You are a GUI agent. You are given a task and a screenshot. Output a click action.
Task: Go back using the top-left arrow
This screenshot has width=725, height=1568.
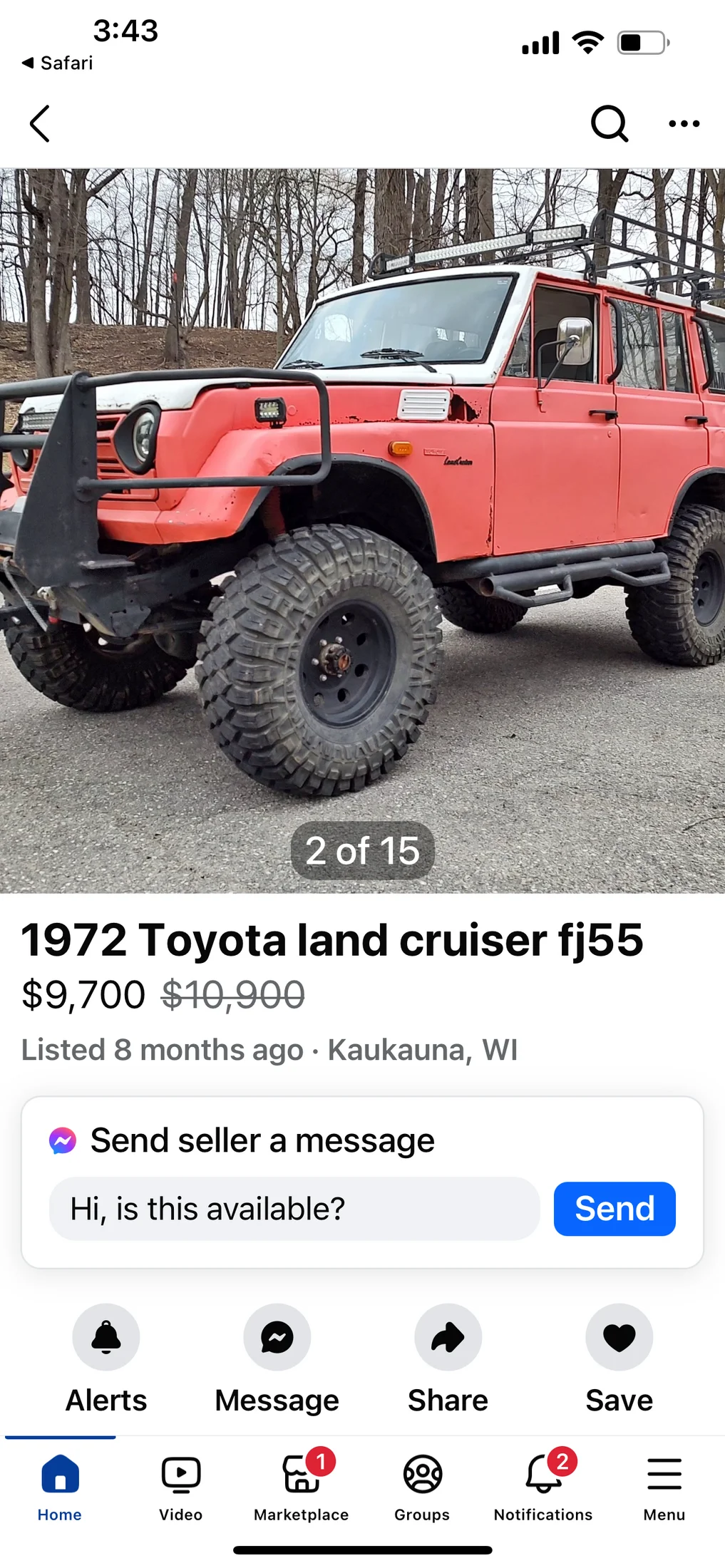pyautogui.click(x=40, y=124)
